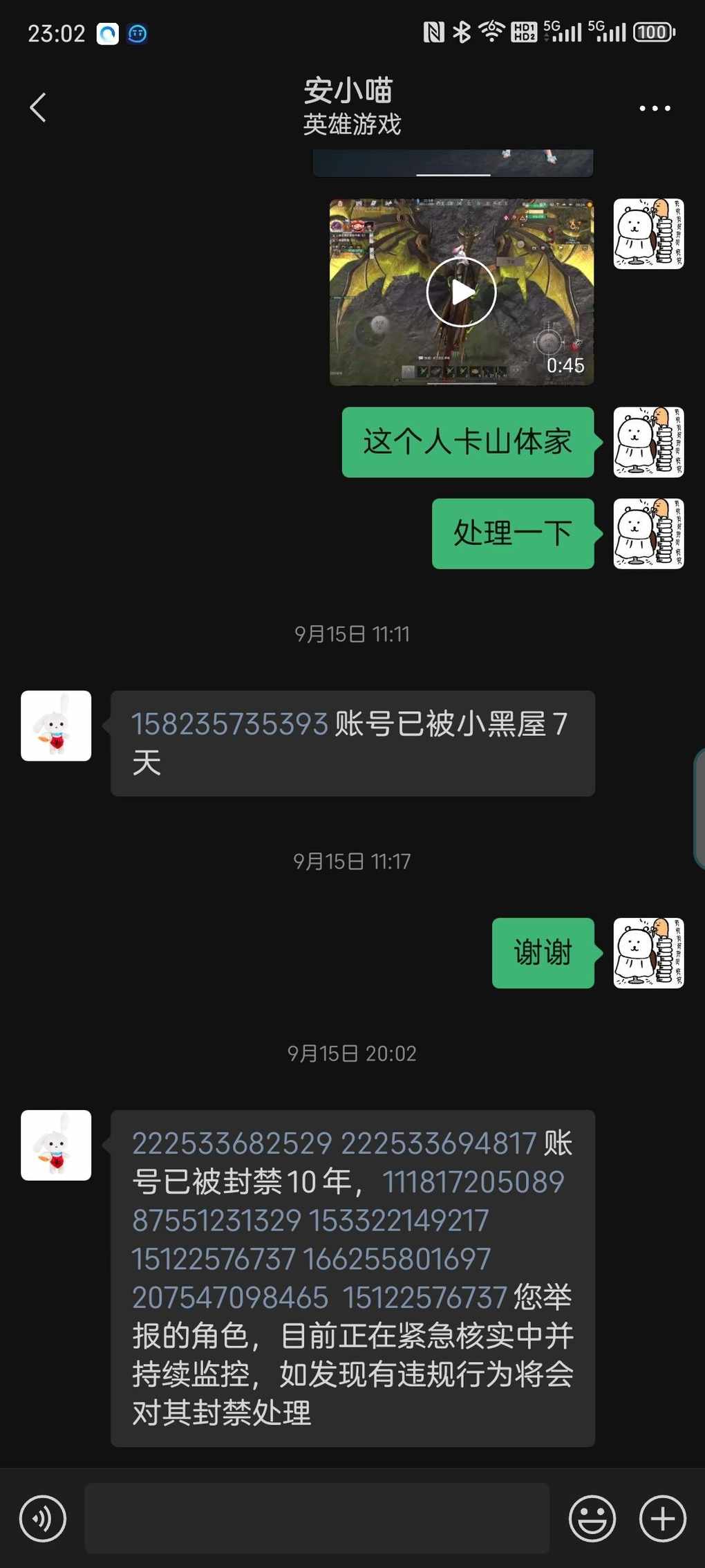Tap the linked number 153322149217

point(399,1221)
